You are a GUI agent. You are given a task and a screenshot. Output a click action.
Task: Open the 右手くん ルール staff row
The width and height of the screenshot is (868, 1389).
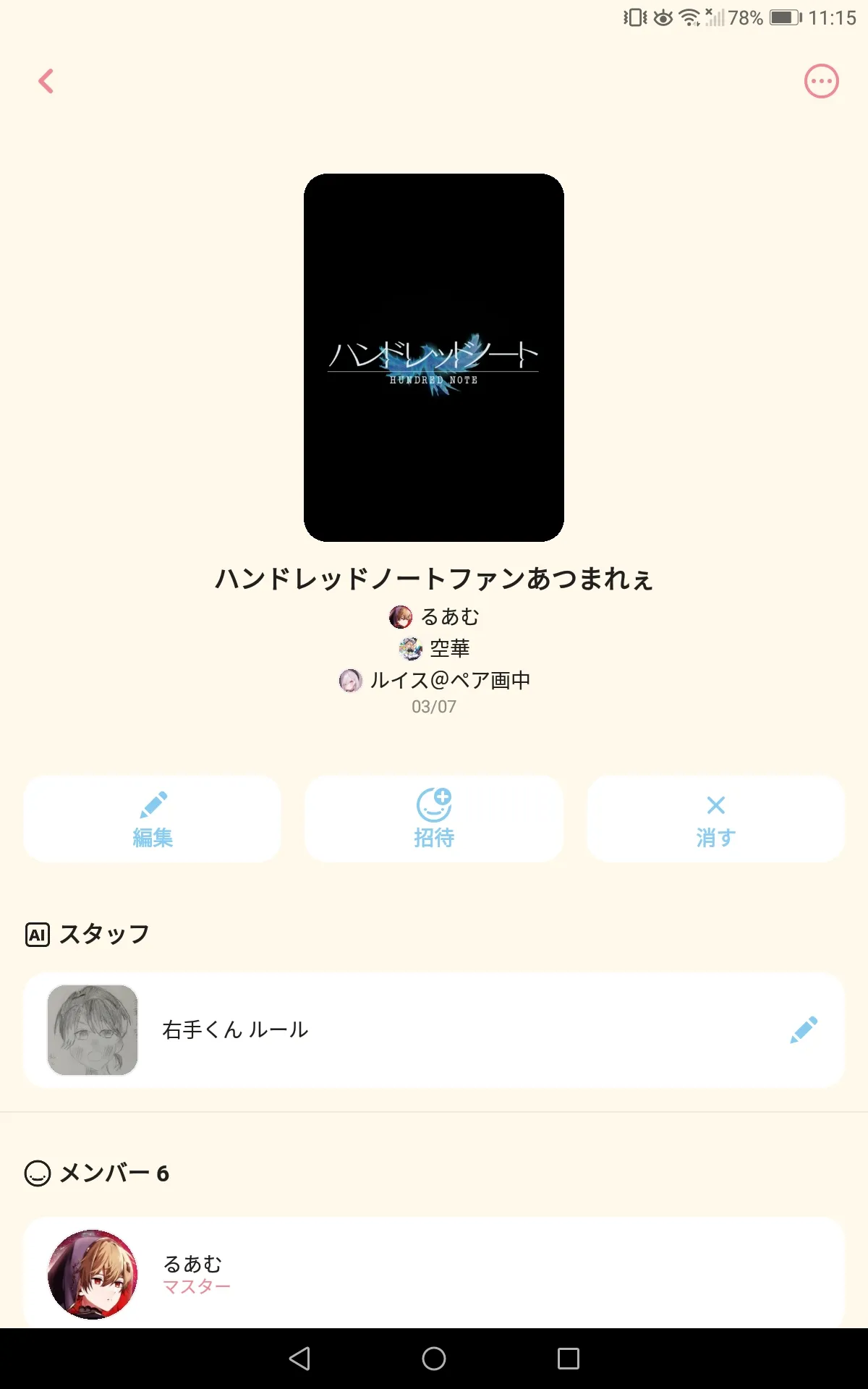pyautogui.click(x=434, y=1030)
